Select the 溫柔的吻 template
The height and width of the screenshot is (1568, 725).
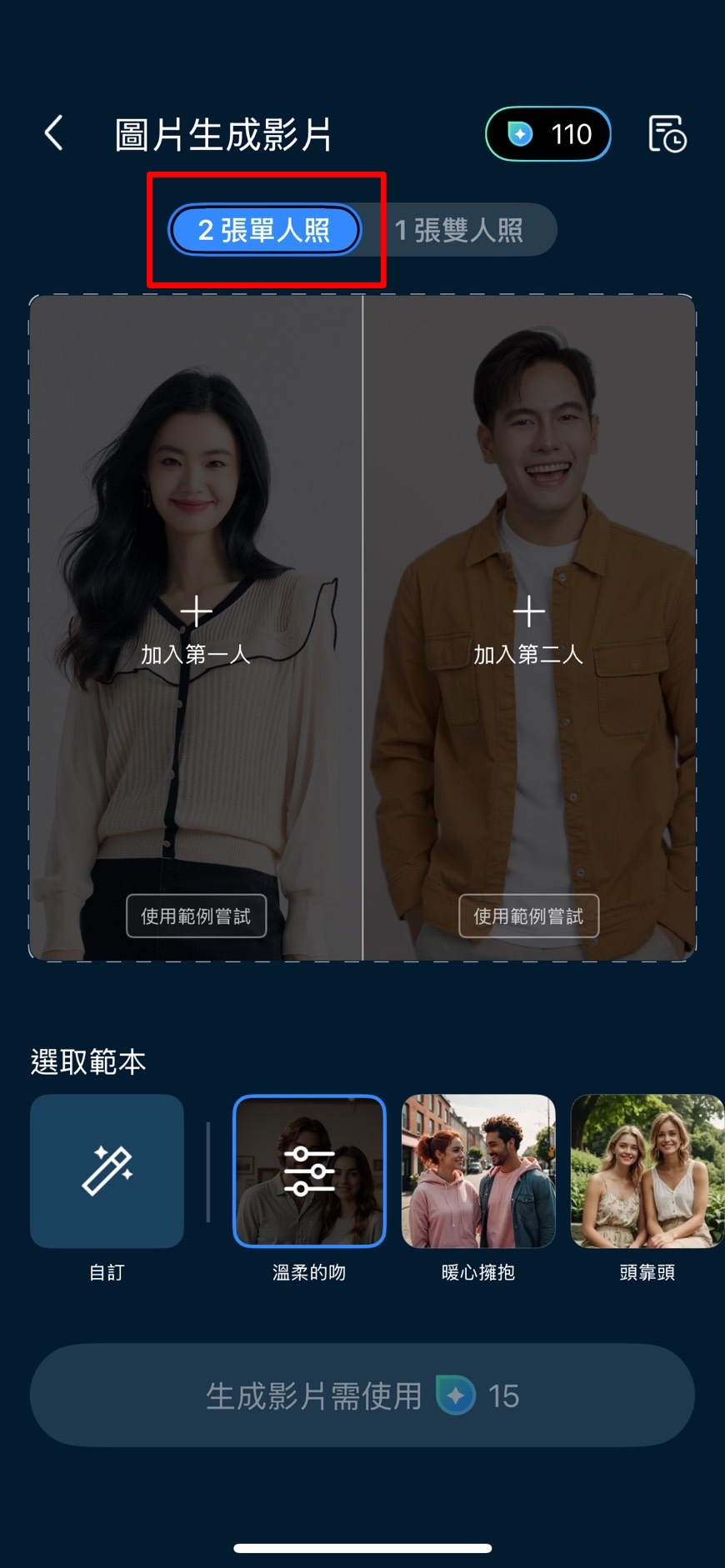pos(309,1171)
